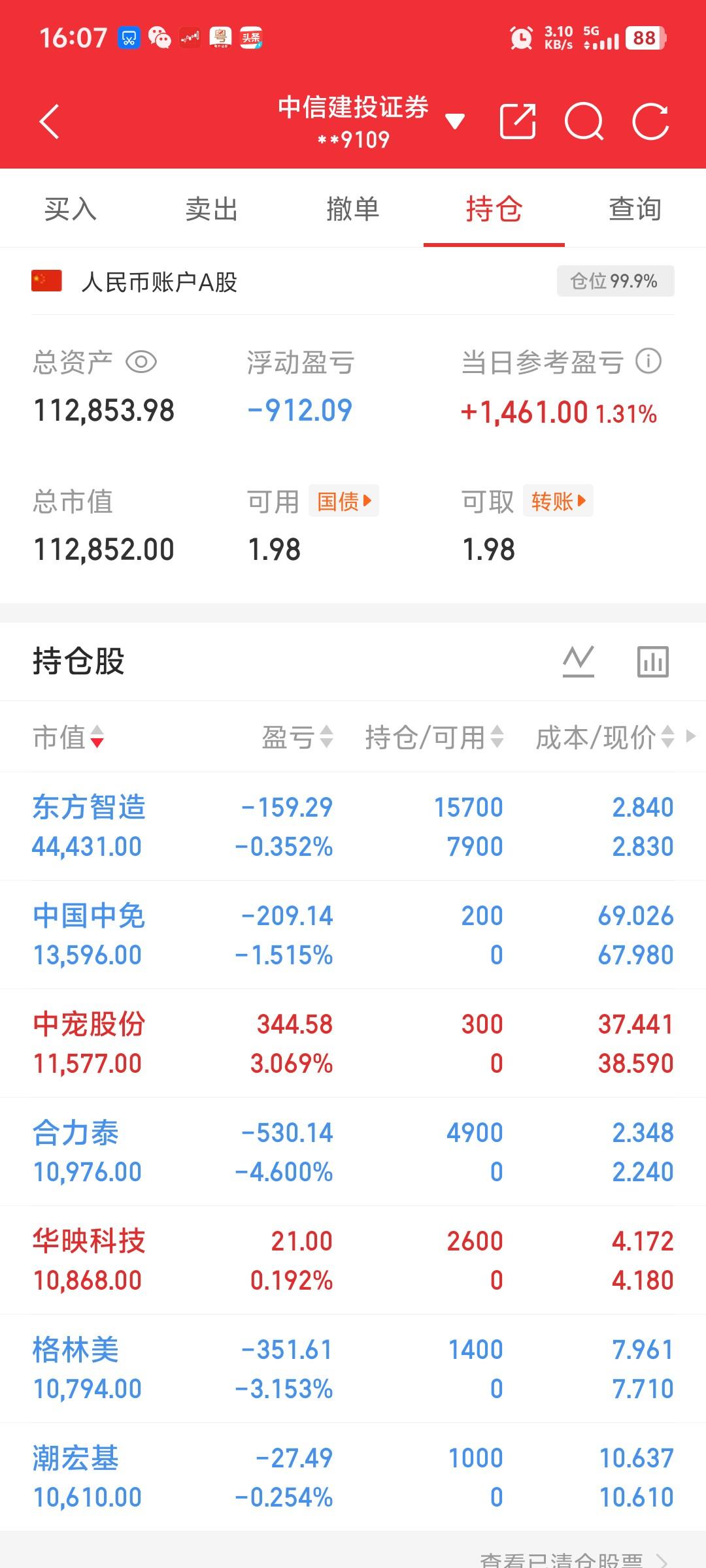This screenshot has width=706, height=1568.
Task: Switch to line chart view of 持仓股
Action: point(578,661)
